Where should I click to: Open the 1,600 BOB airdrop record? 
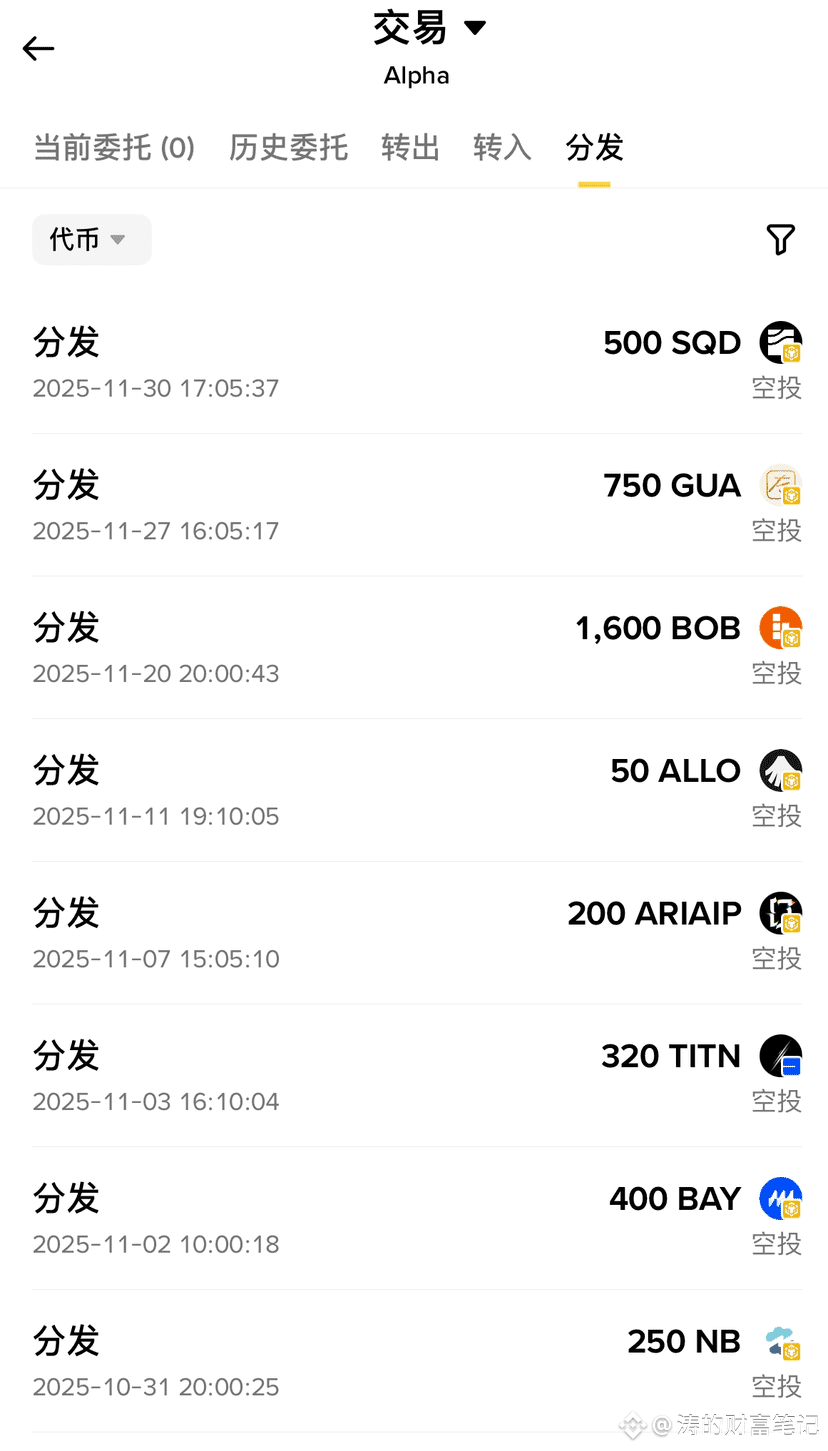coord(416,648)
